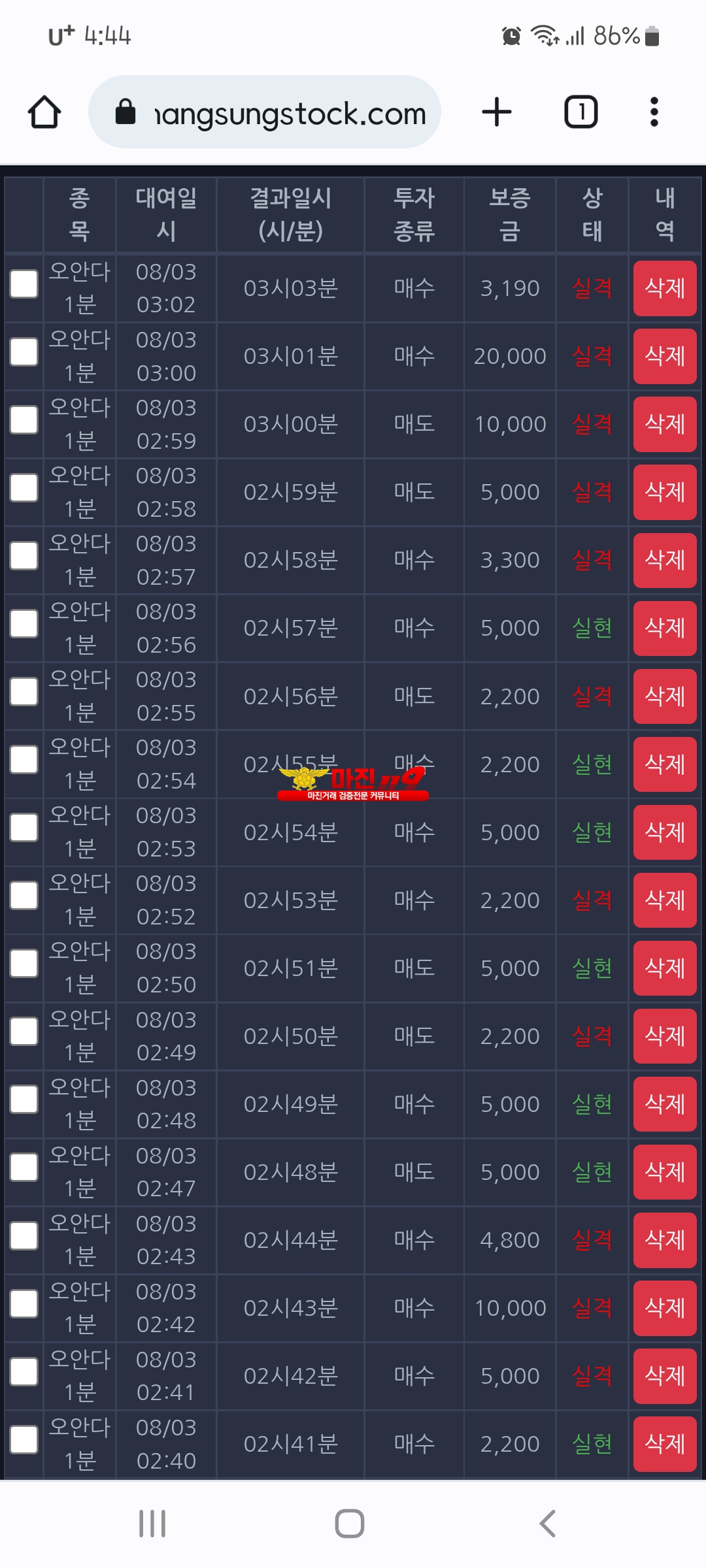Open the tab switcher
This screenshot has width=706, height=1568.
click(580, 112)
